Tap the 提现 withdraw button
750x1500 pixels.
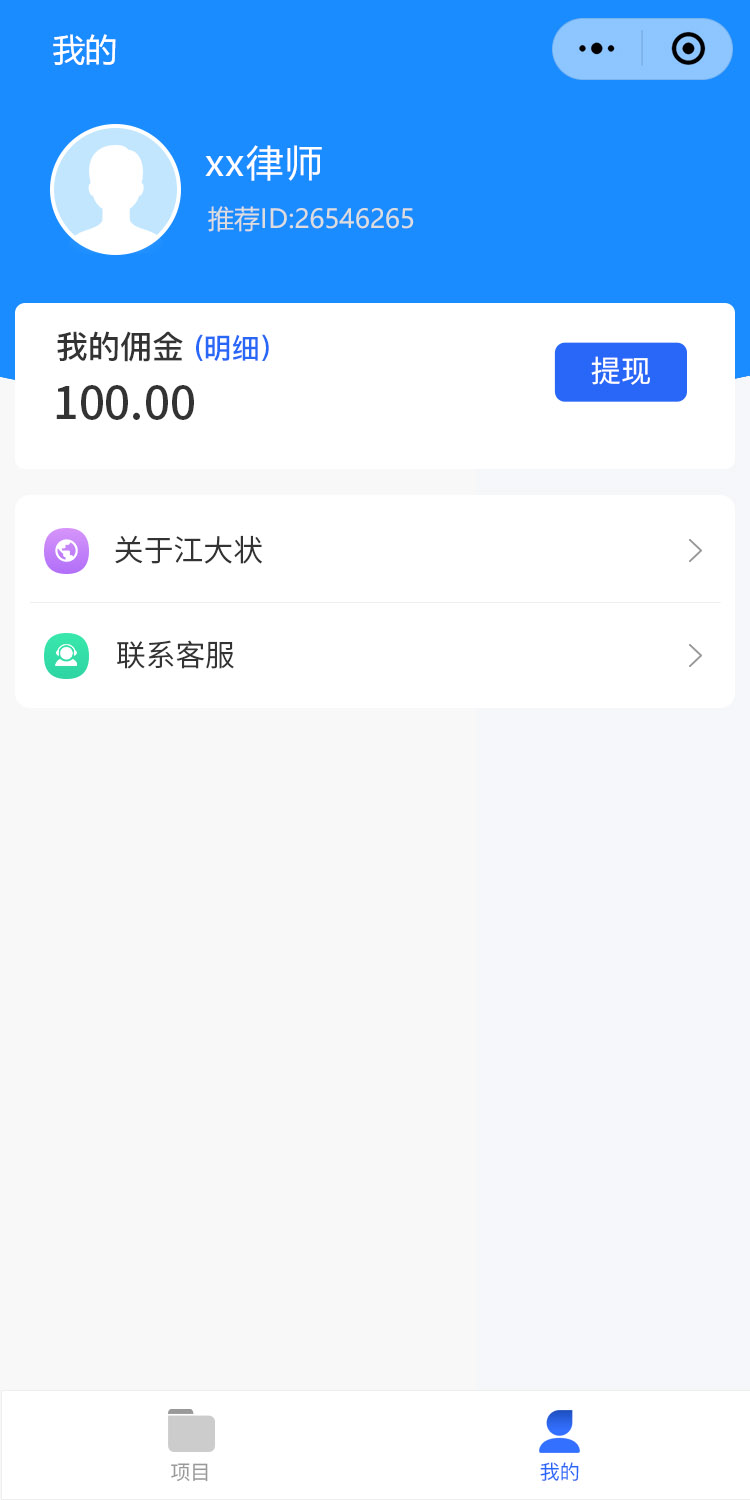click(x=620, y=372)
